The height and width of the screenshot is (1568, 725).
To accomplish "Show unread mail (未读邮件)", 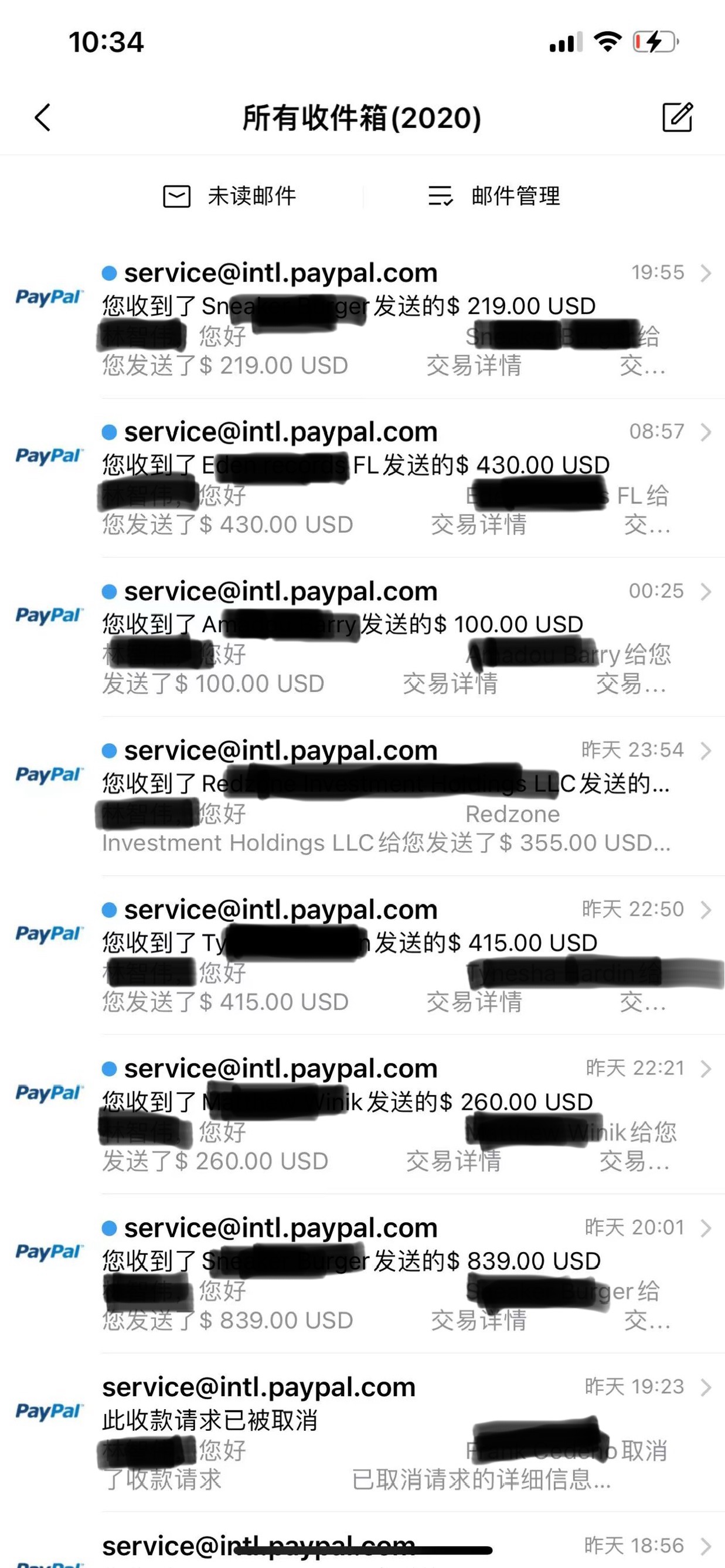I will point(230,196).
